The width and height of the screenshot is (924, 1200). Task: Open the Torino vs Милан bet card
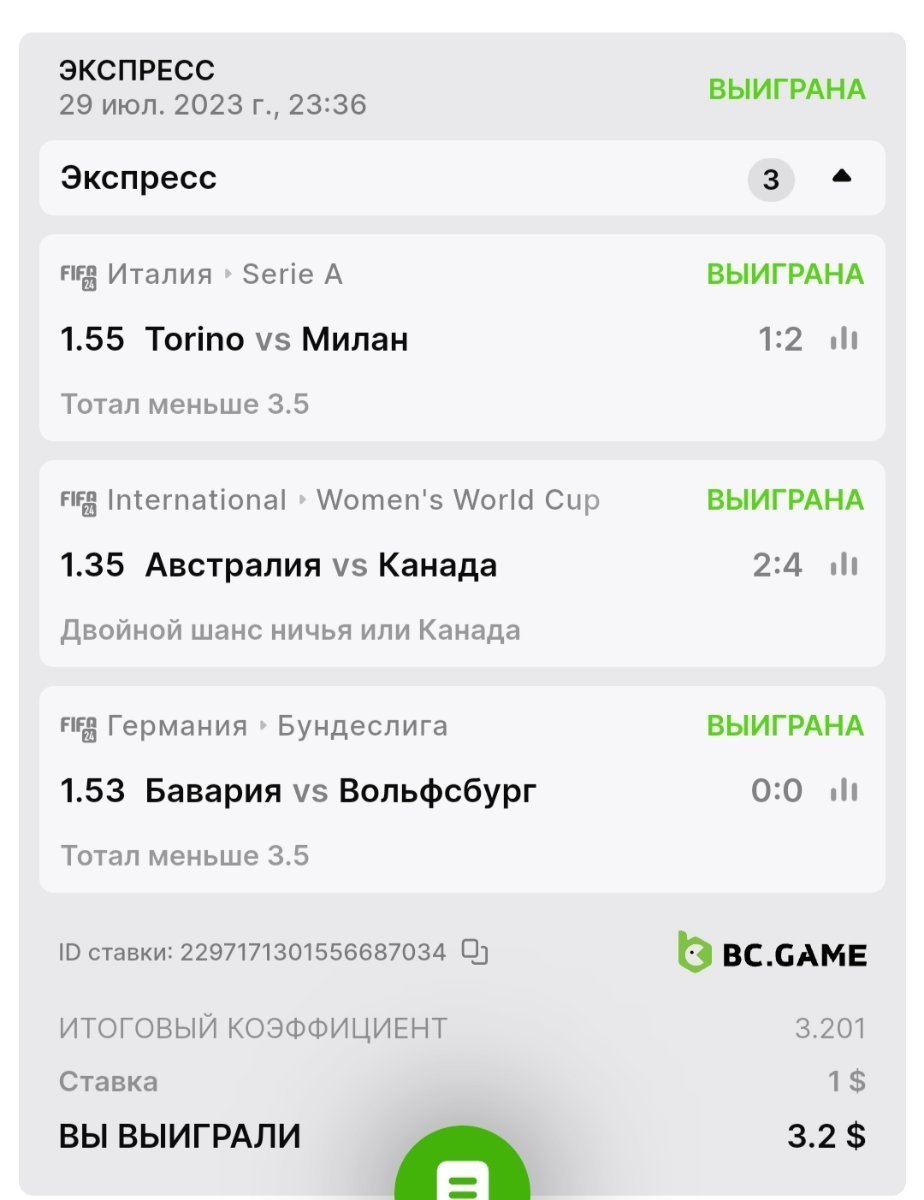[400, 340]
